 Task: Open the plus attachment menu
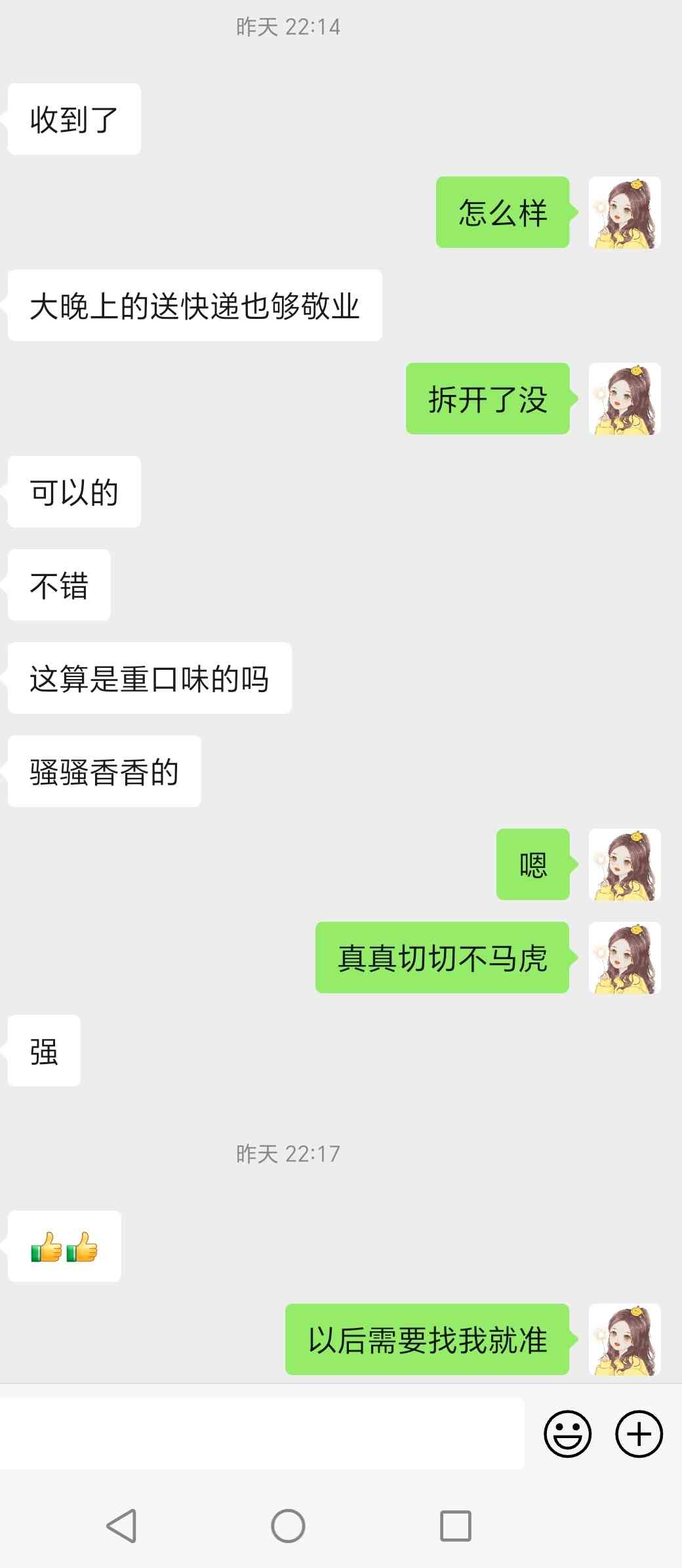click(x=639, y=1434)
